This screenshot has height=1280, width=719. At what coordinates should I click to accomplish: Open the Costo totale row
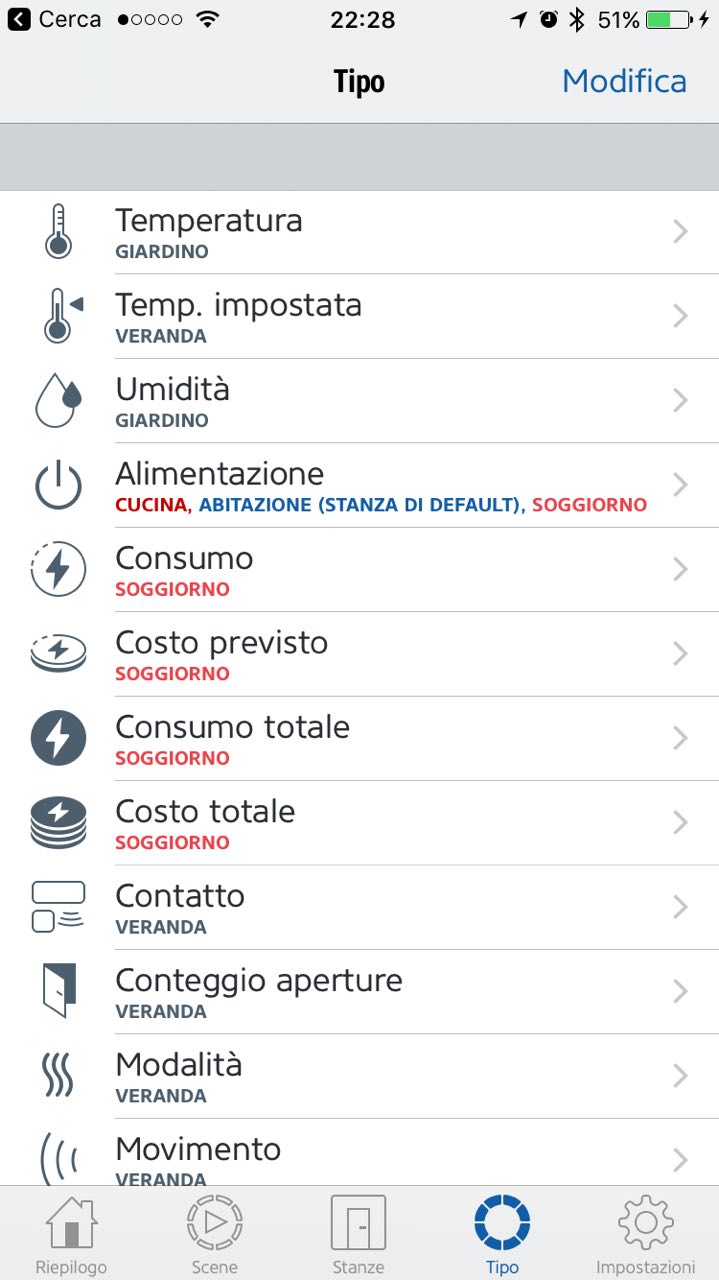tap(360, 823)
